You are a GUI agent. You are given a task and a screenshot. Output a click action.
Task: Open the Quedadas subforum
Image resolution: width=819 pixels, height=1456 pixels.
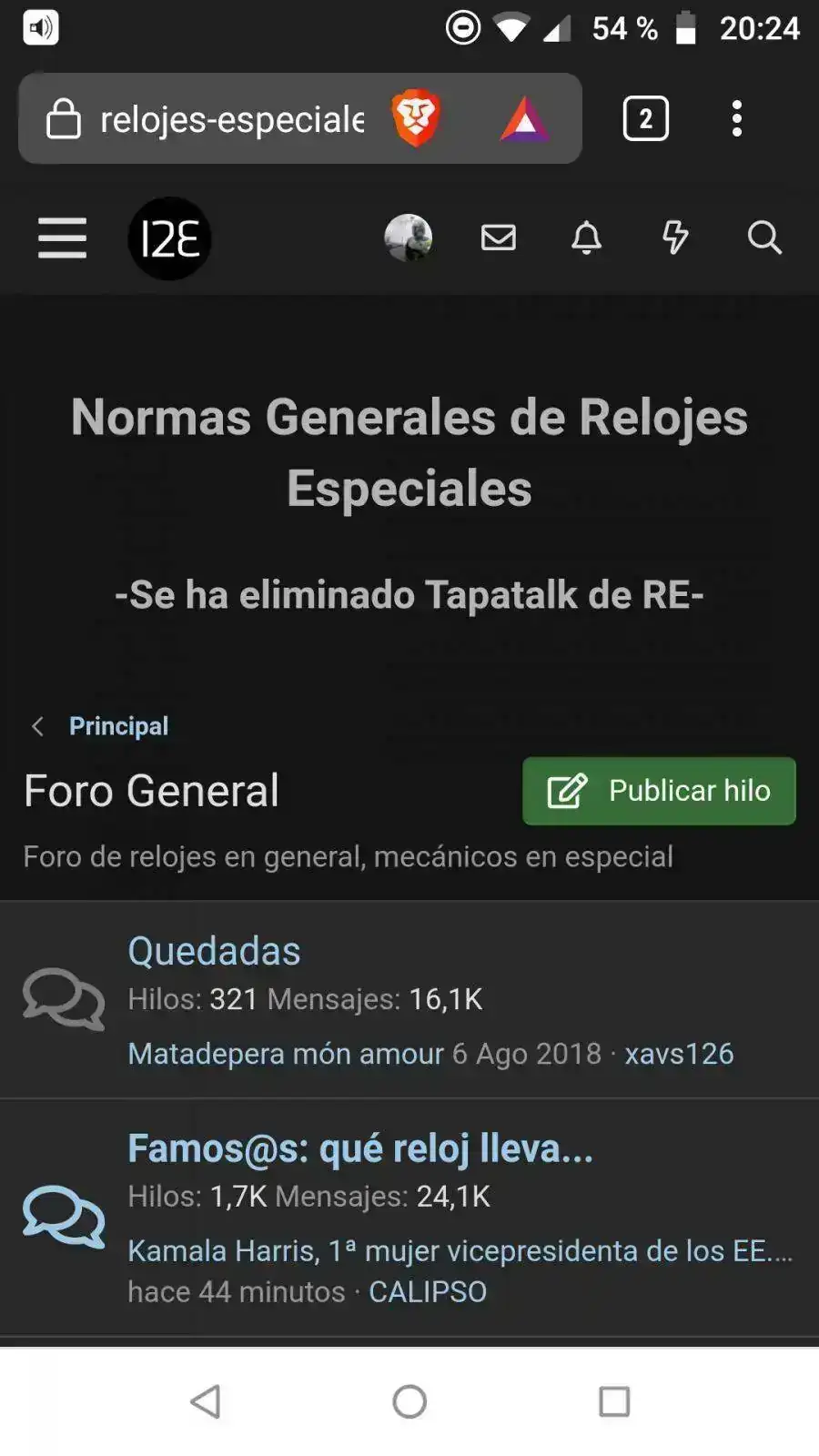213,950
